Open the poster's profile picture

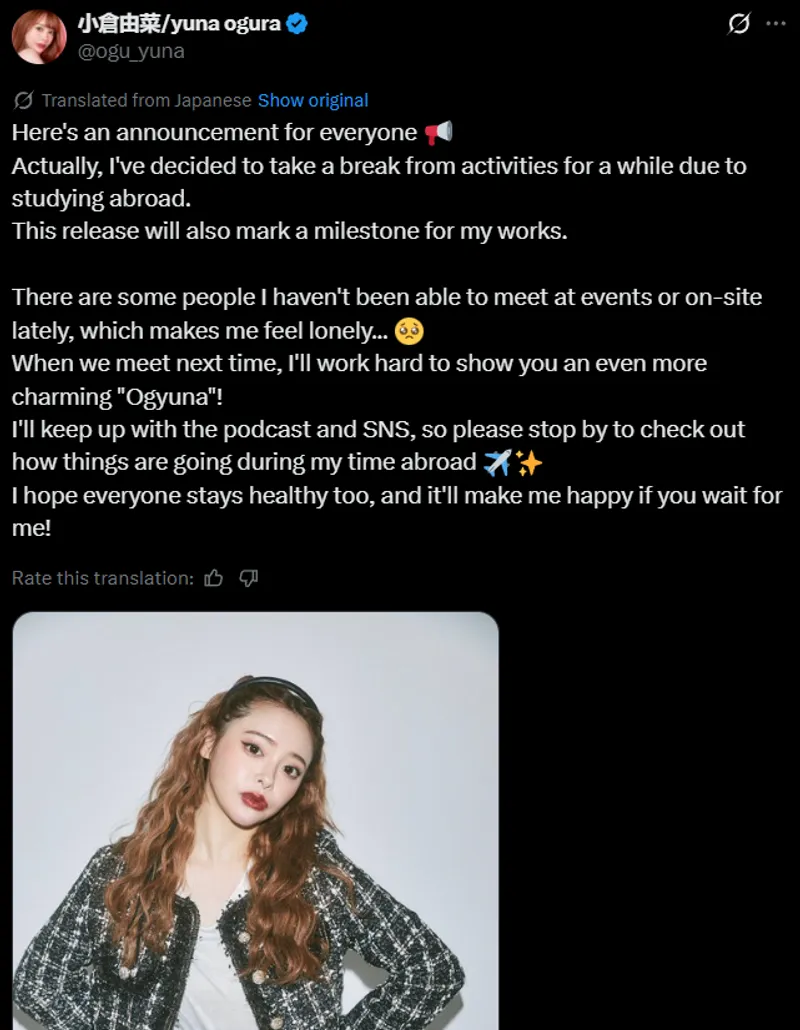point(39,37)
